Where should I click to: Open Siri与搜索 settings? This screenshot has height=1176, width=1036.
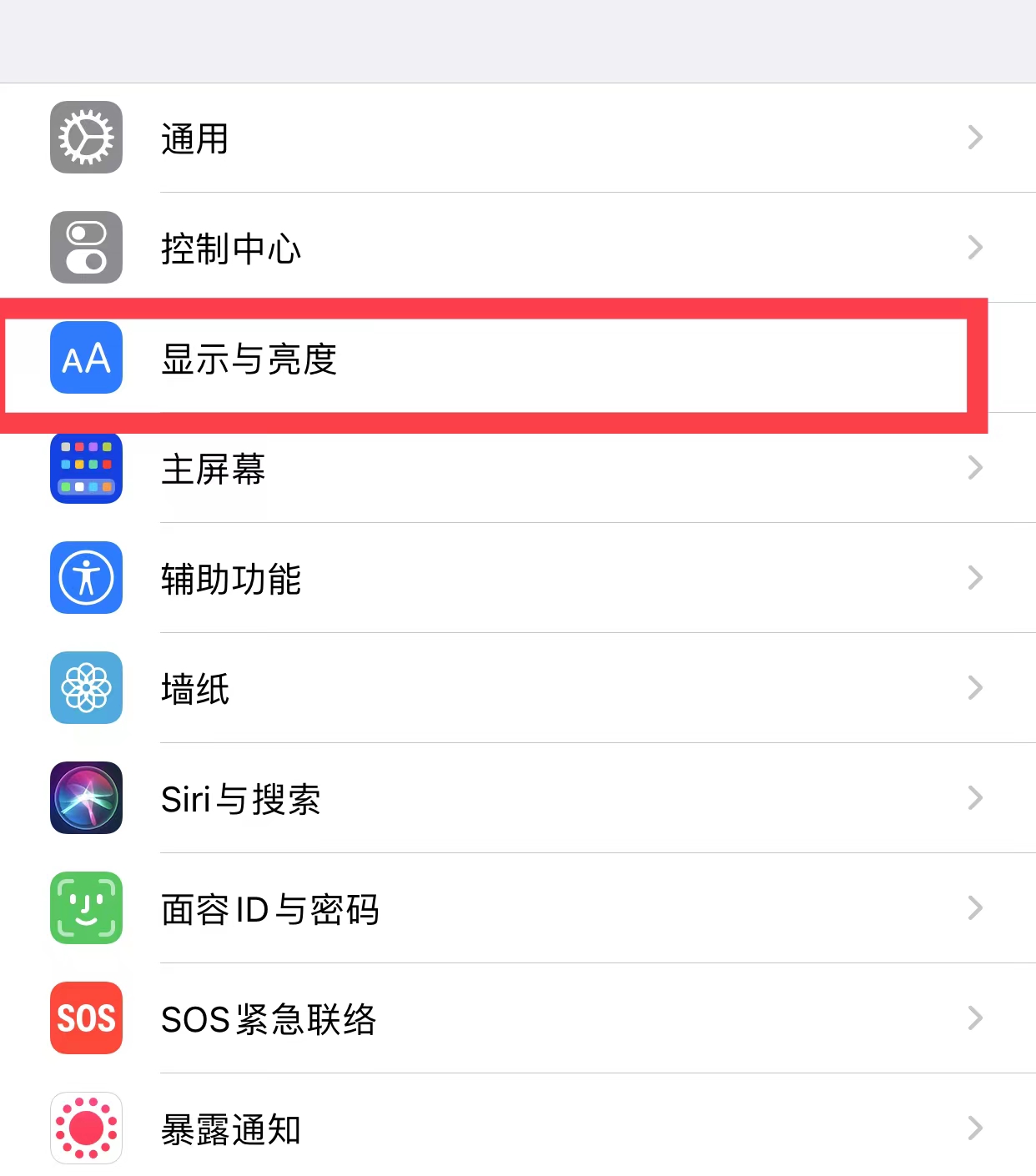tap(517, 798)
